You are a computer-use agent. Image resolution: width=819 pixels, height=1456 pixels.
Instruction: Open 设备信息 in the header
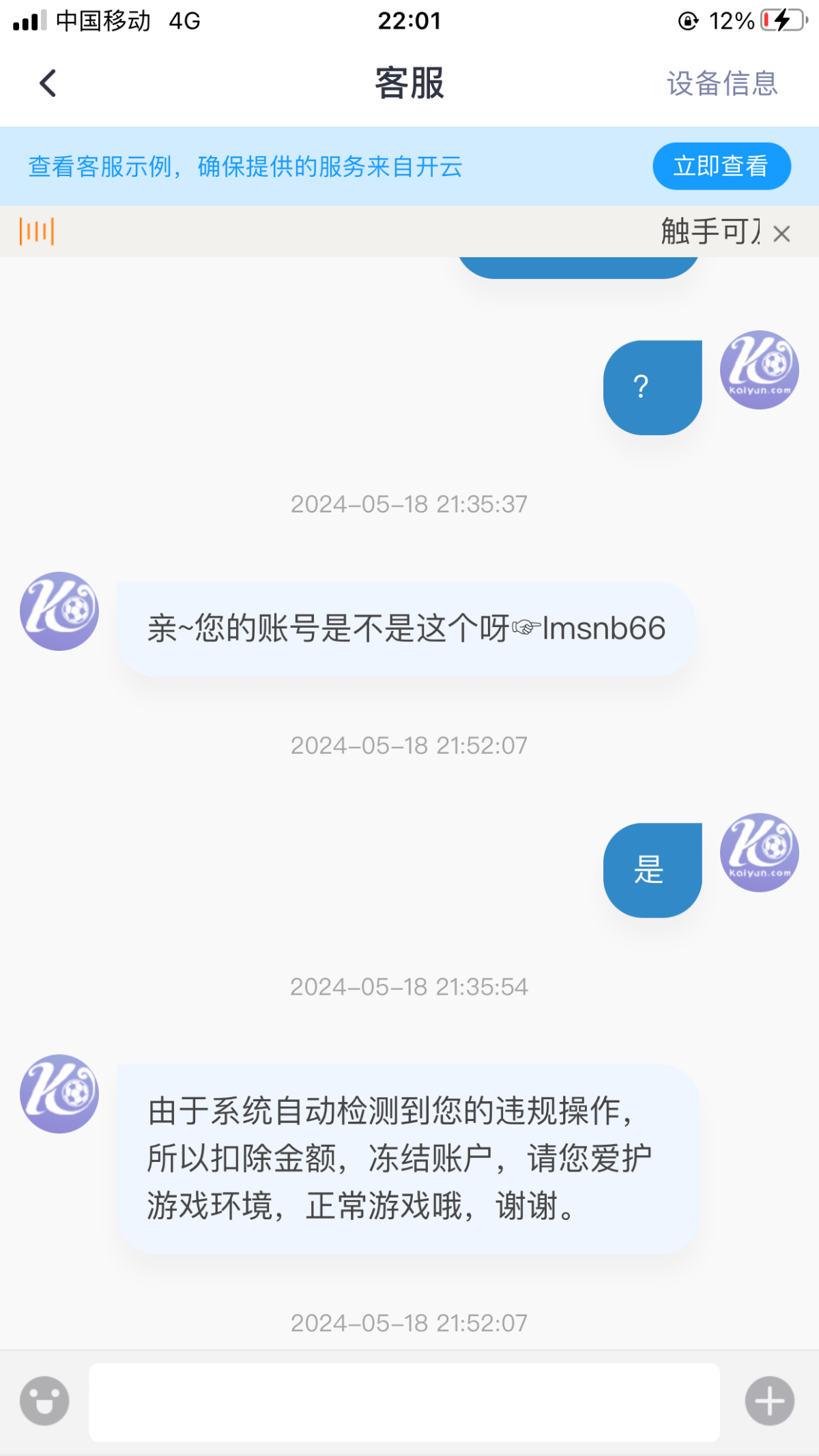click(x=722, y=84)
